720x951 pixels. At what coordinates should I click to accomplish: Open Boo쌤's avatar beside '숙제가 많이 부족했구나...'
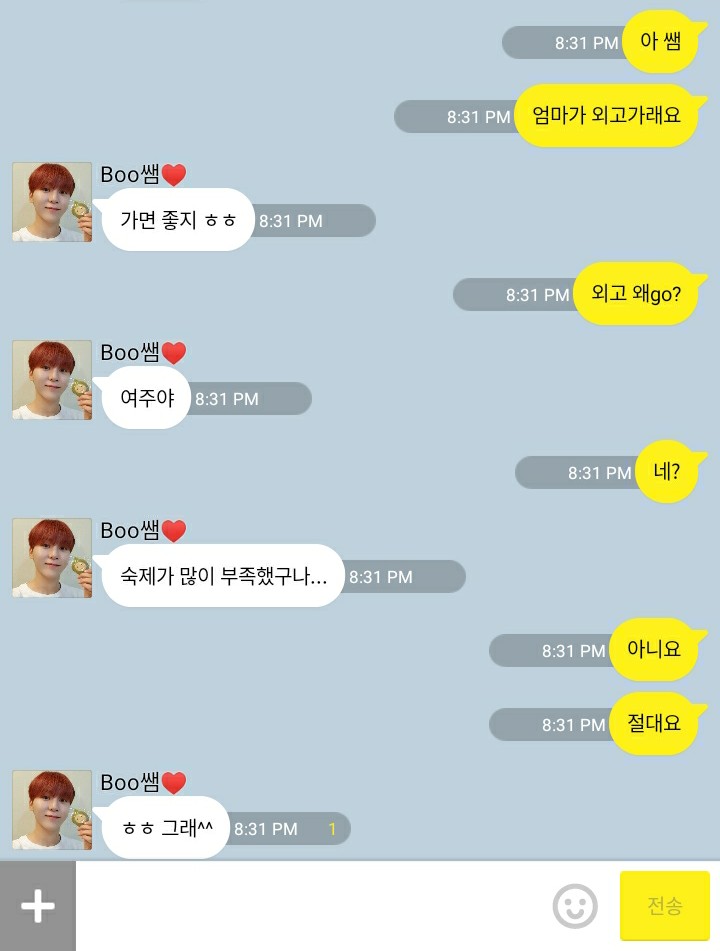click(x=52, y=558)
